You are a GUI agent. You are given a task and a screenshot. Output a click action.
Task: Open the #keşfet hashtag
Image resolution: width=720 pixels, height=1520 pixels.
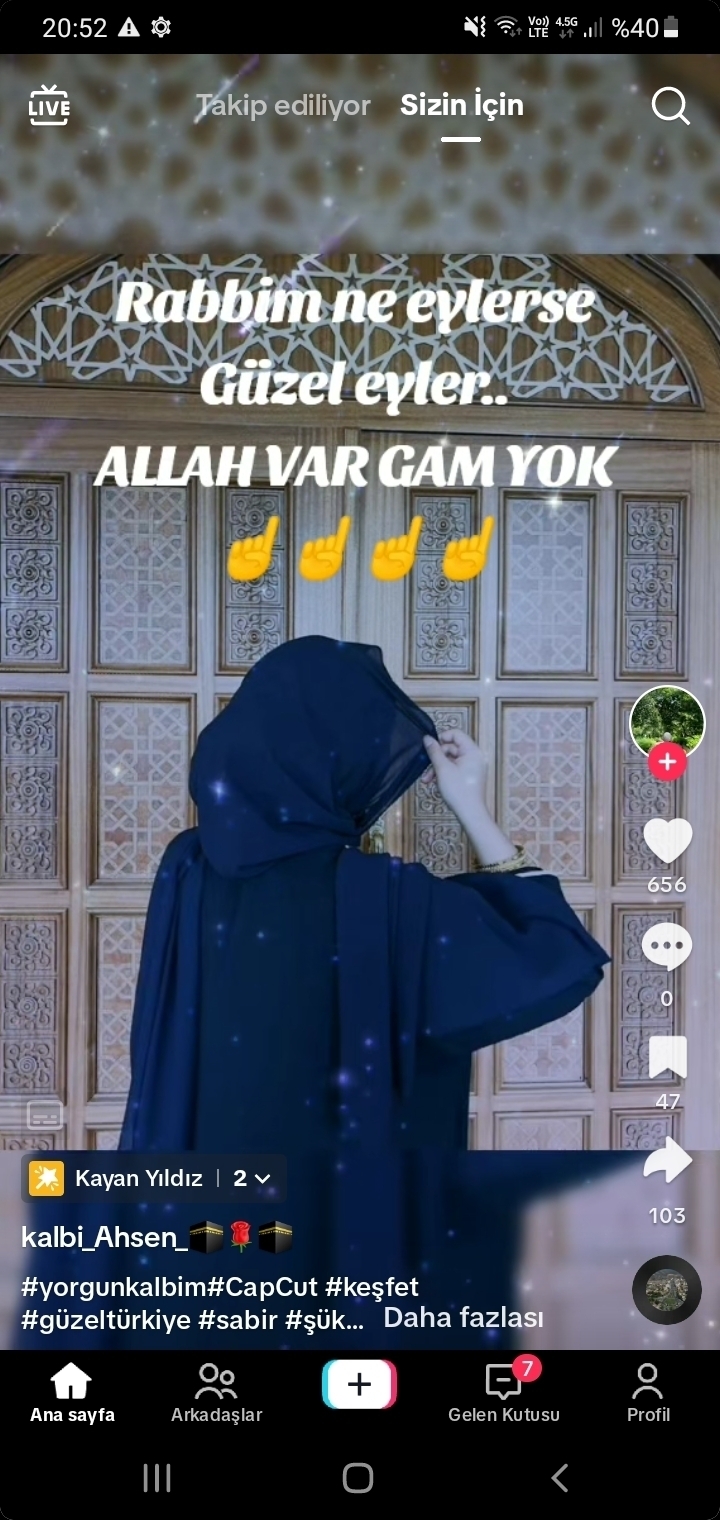tap(372, 1286)
